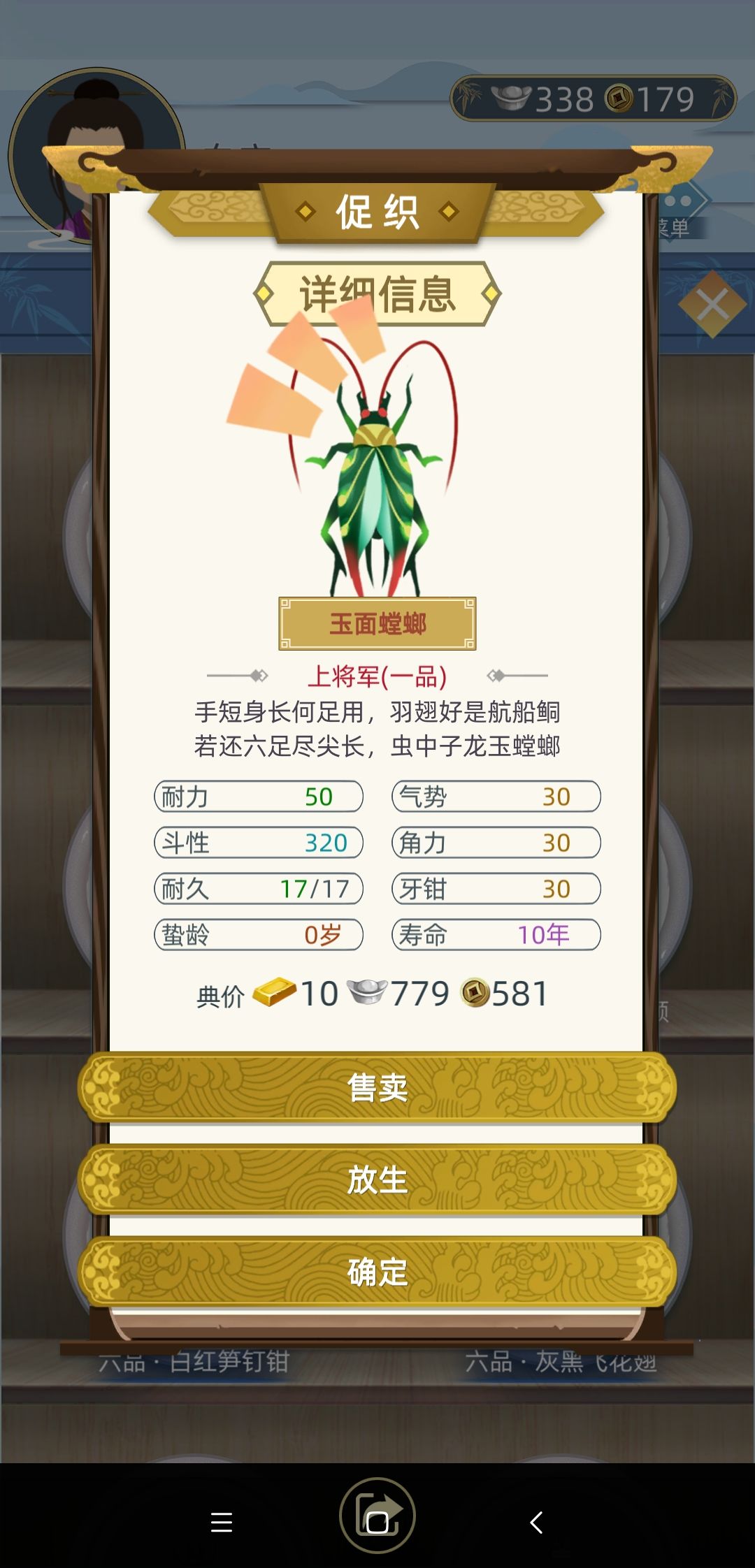Tap the 玉面螳螂 cricket illustration
The image size is (755, 1568).
tap(377, 468)
